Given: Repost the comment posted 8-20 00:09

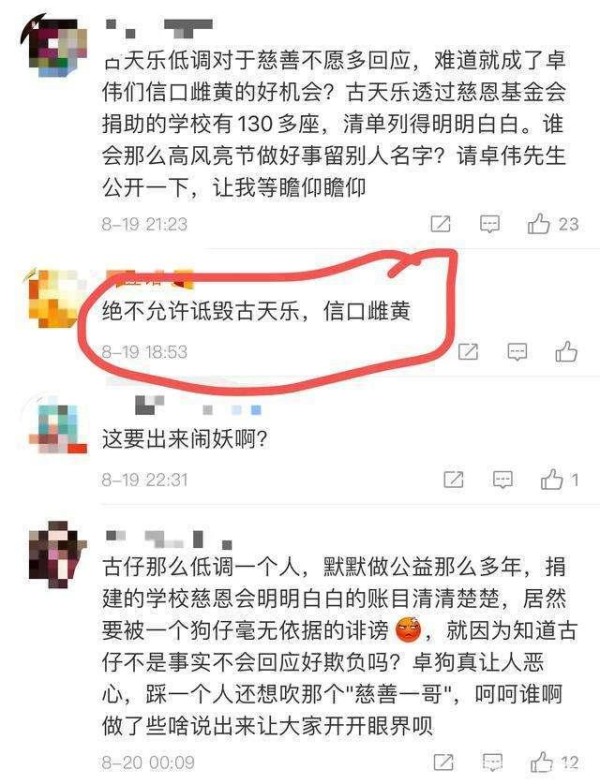Looking at the screenshot, I should [441, 762].
